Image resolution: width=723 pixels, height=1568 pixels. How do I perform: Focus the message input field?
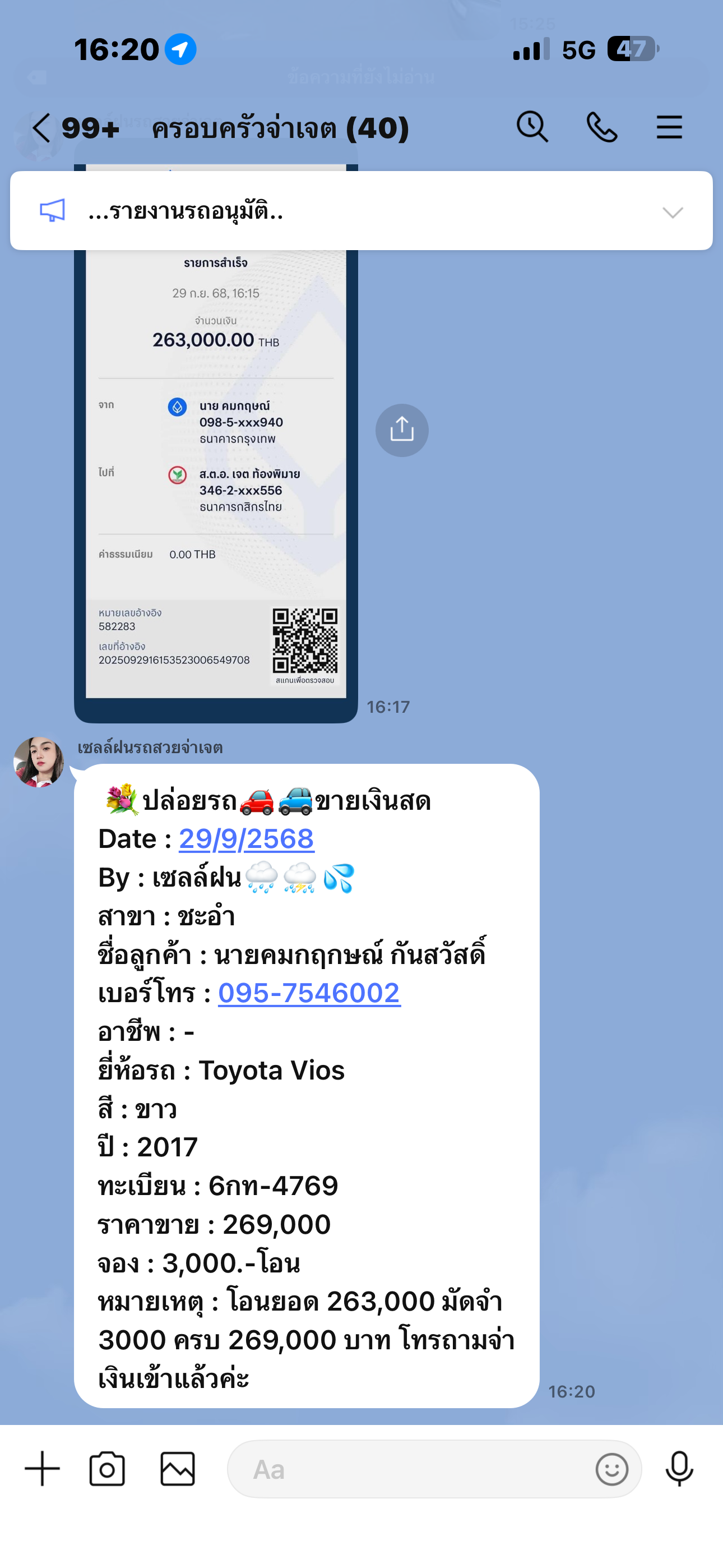pos(414,1469)
